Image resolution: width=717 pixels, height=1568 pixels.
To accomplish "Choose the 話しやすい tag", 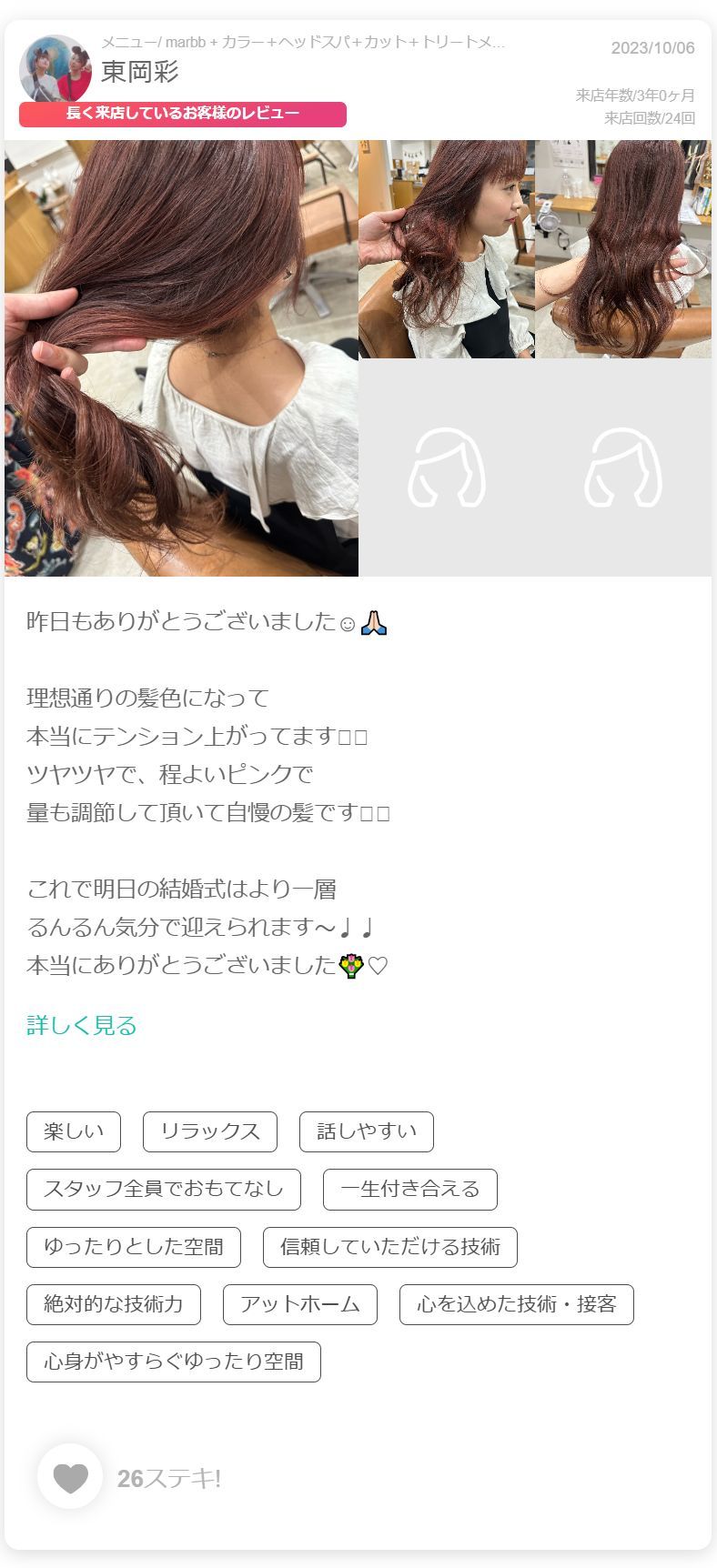I will [x=367, y=1131].
